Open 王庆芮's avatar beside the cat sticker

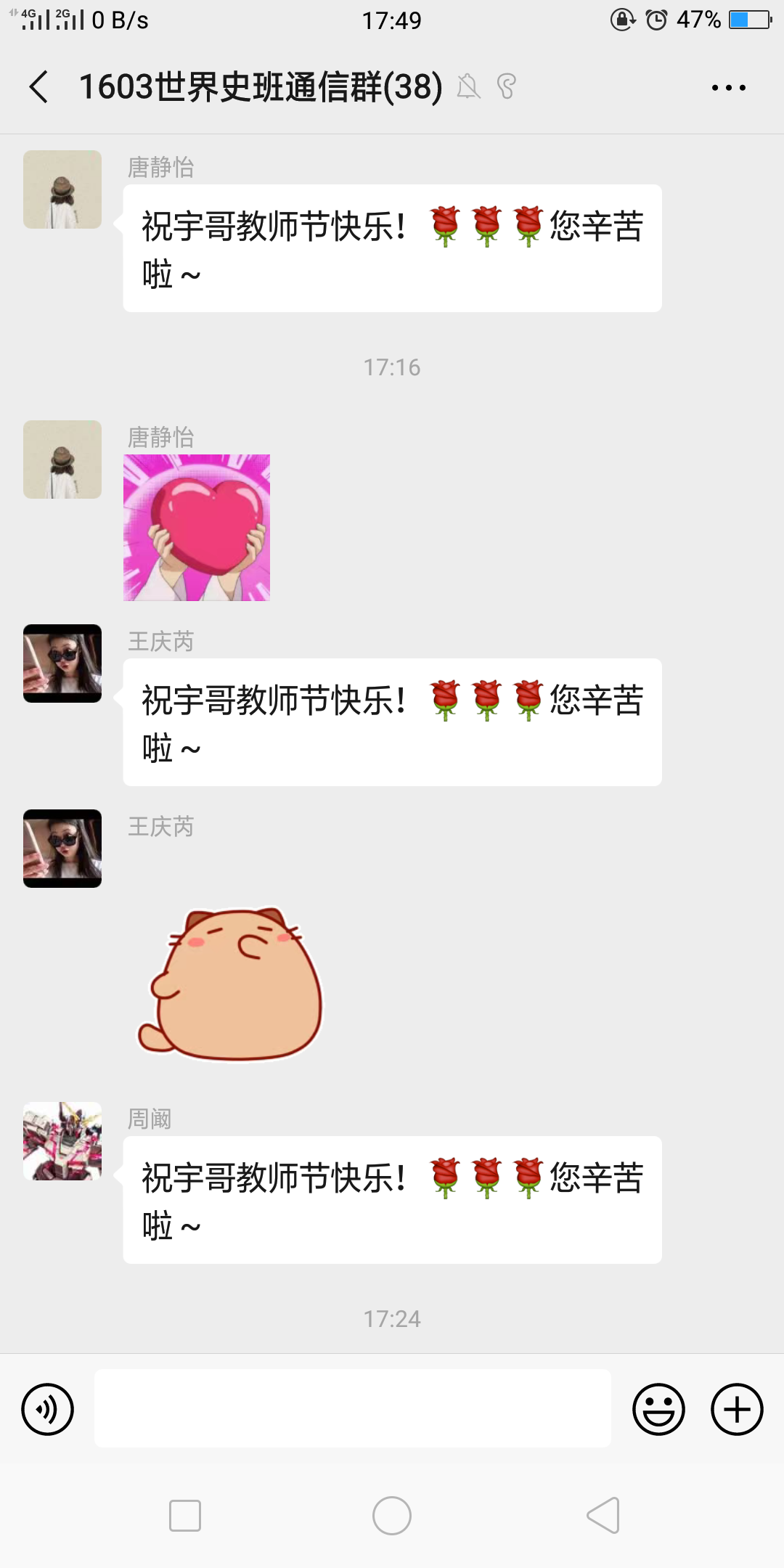(62, 848)
